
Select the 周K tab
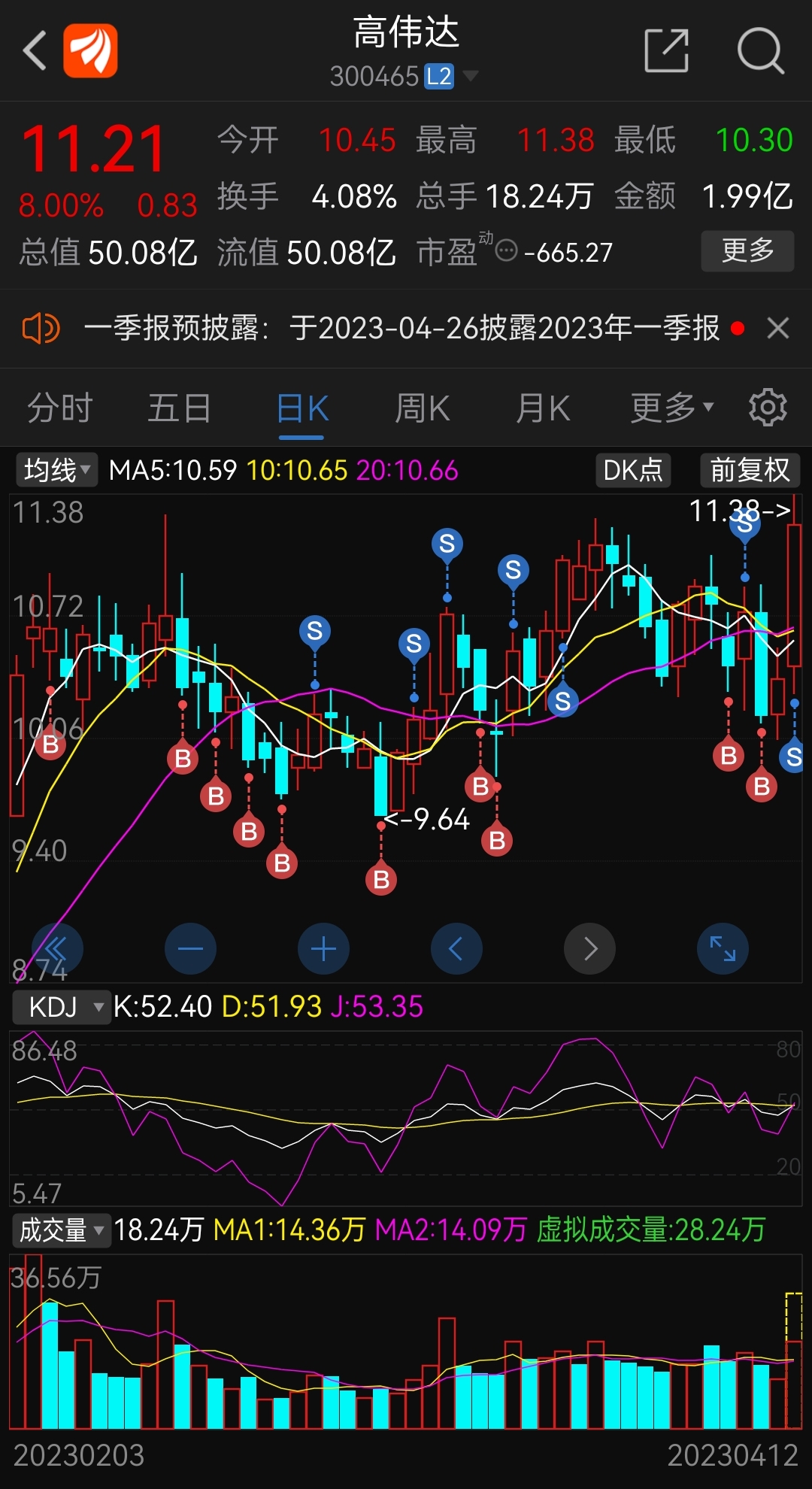click(422, 408)
